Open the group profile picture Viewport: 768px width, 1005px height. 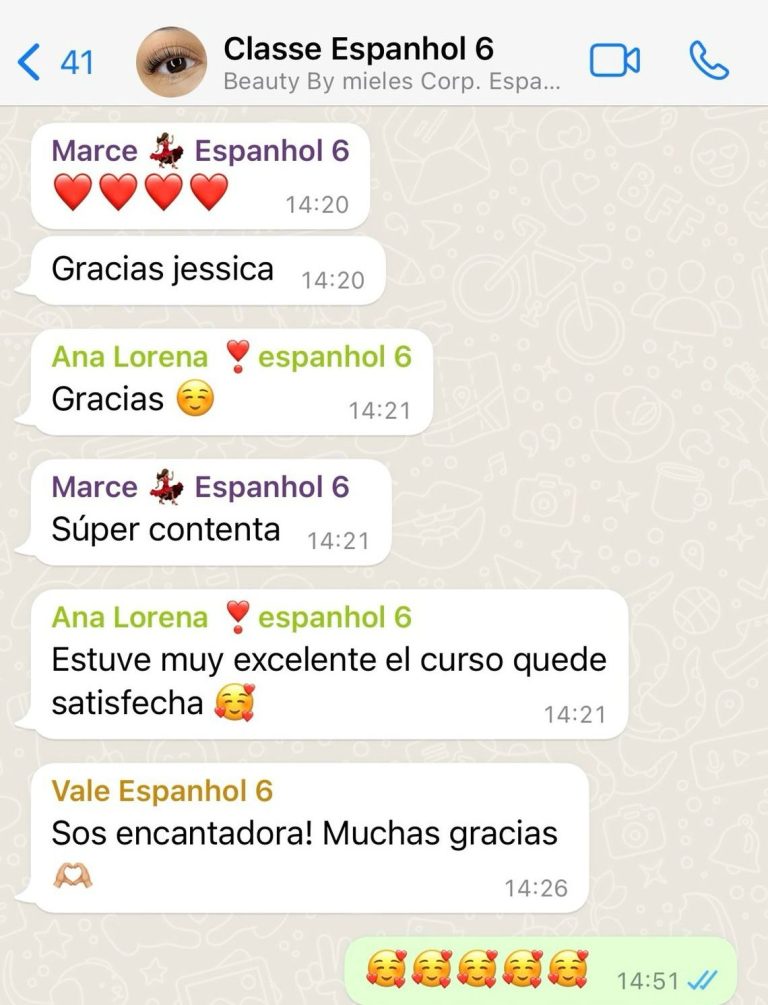tap(171, 62)
